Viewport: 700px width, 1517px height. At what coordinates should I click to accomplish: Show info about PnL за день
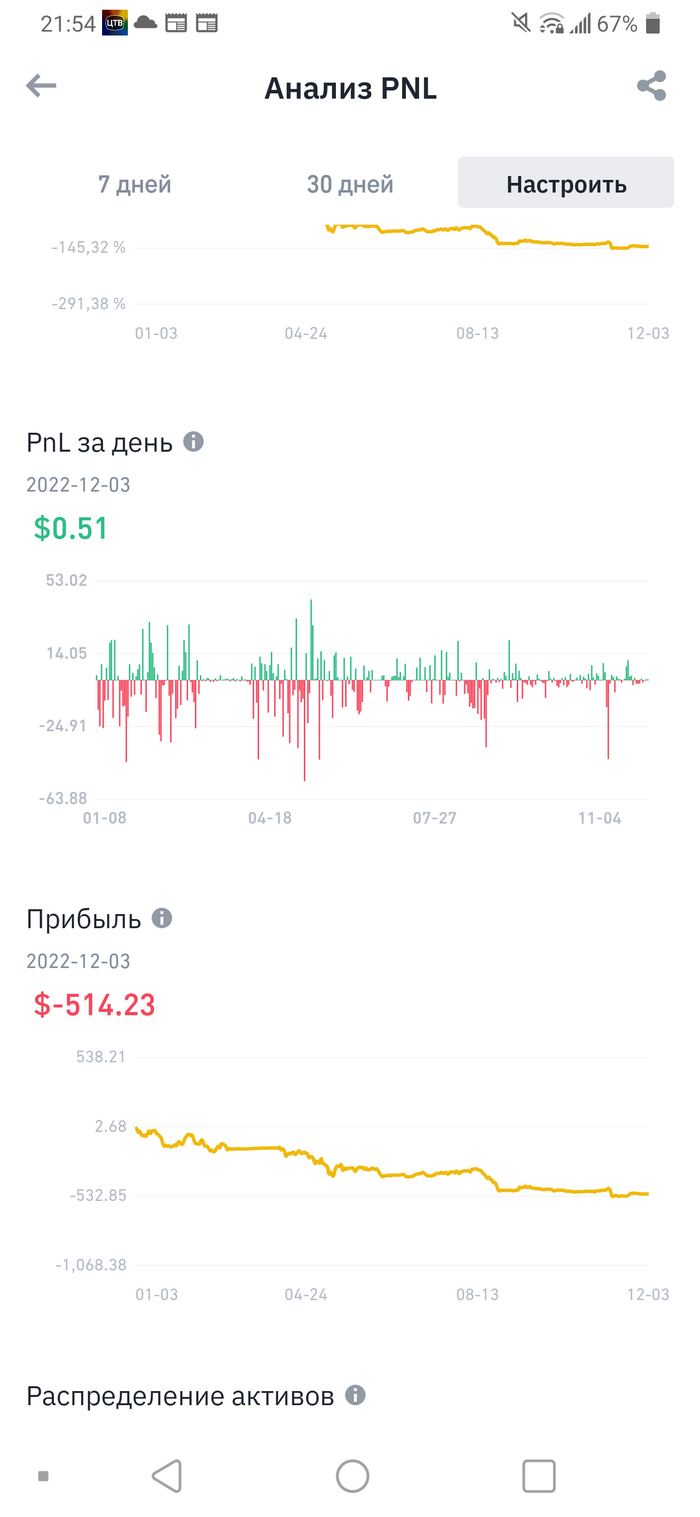point(194,441)
